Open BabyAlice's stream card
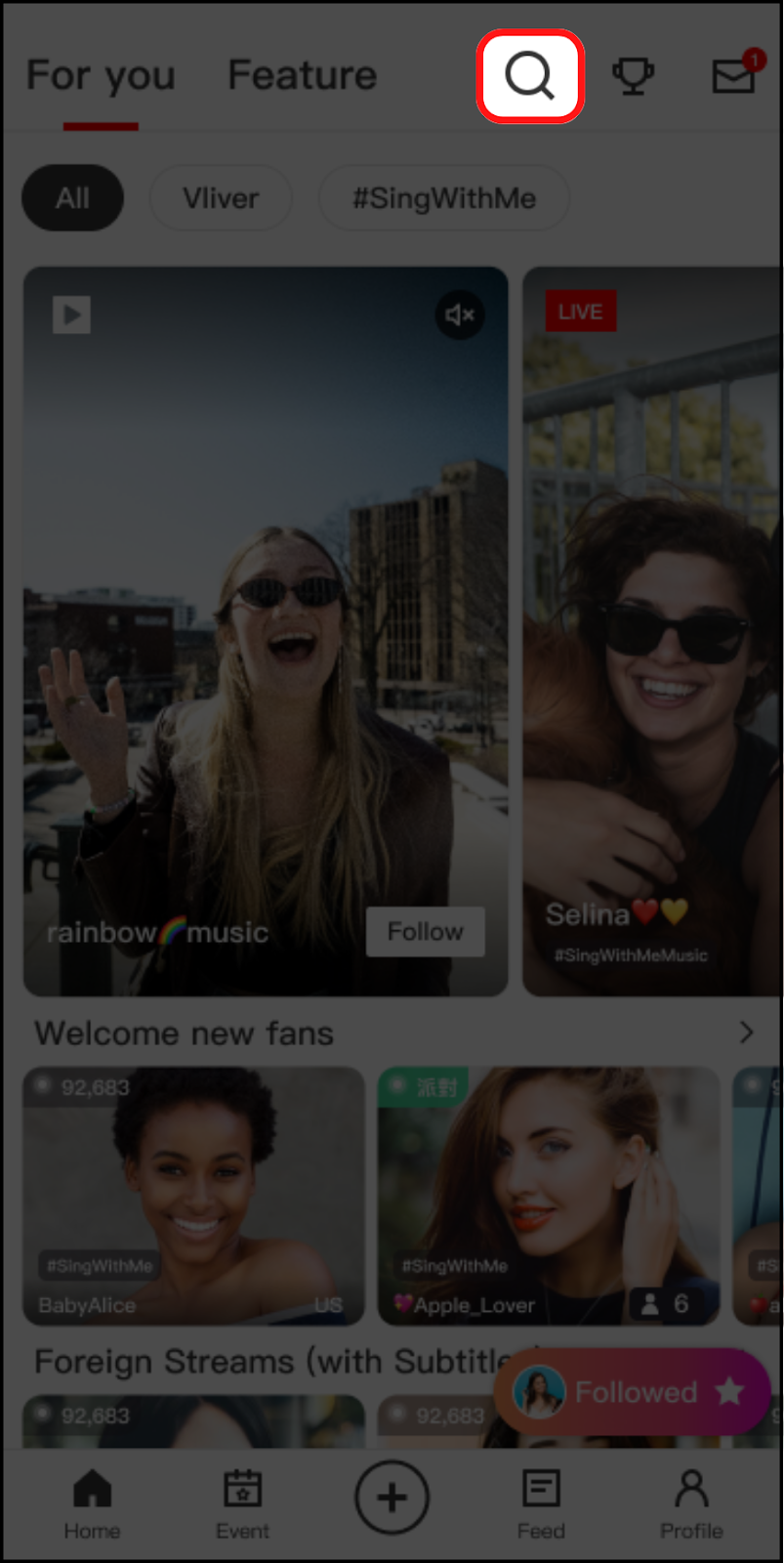The height and width of the screenshot is (1563, 784). click(x=193, y=1196)
